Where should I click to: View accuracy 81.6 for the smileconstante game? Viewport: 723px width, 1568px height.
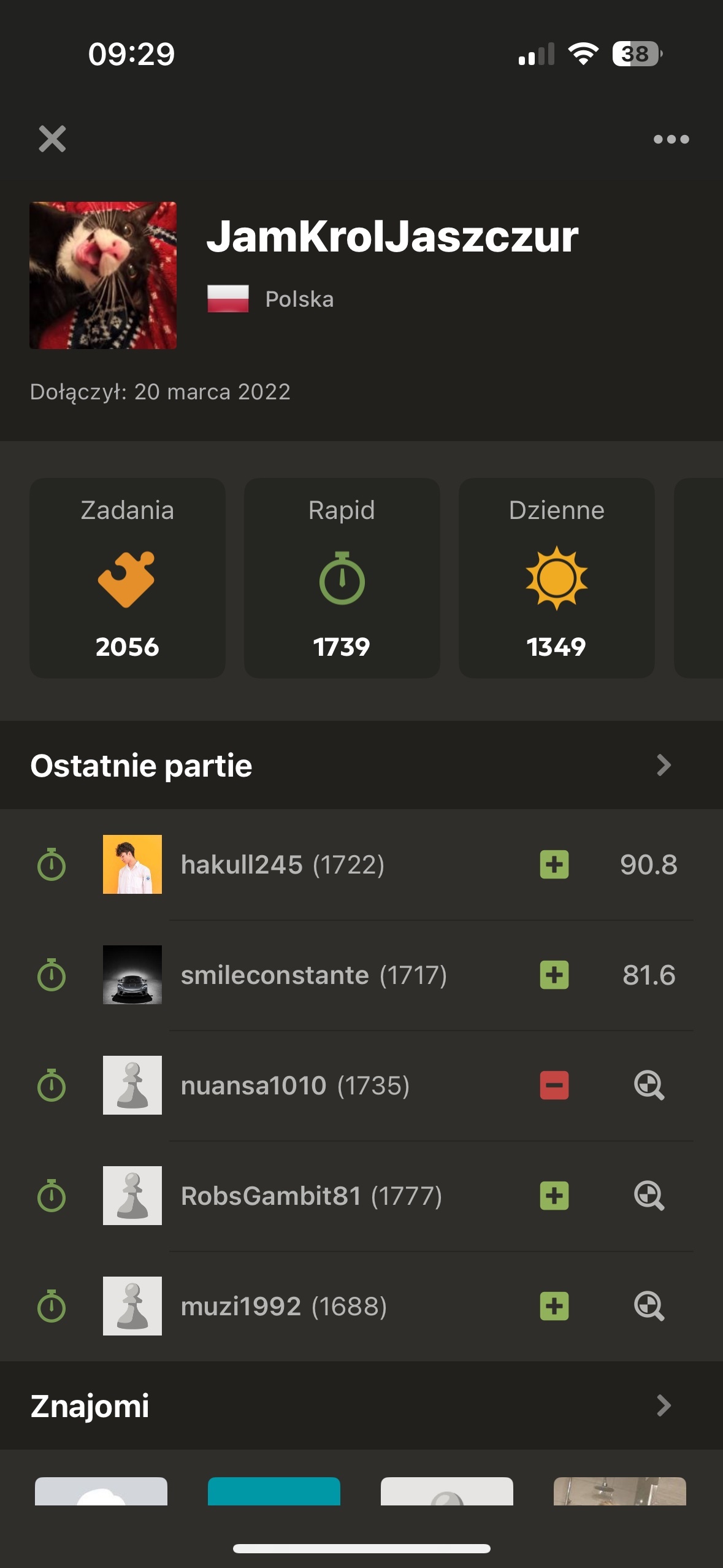(x=648, y=975)
